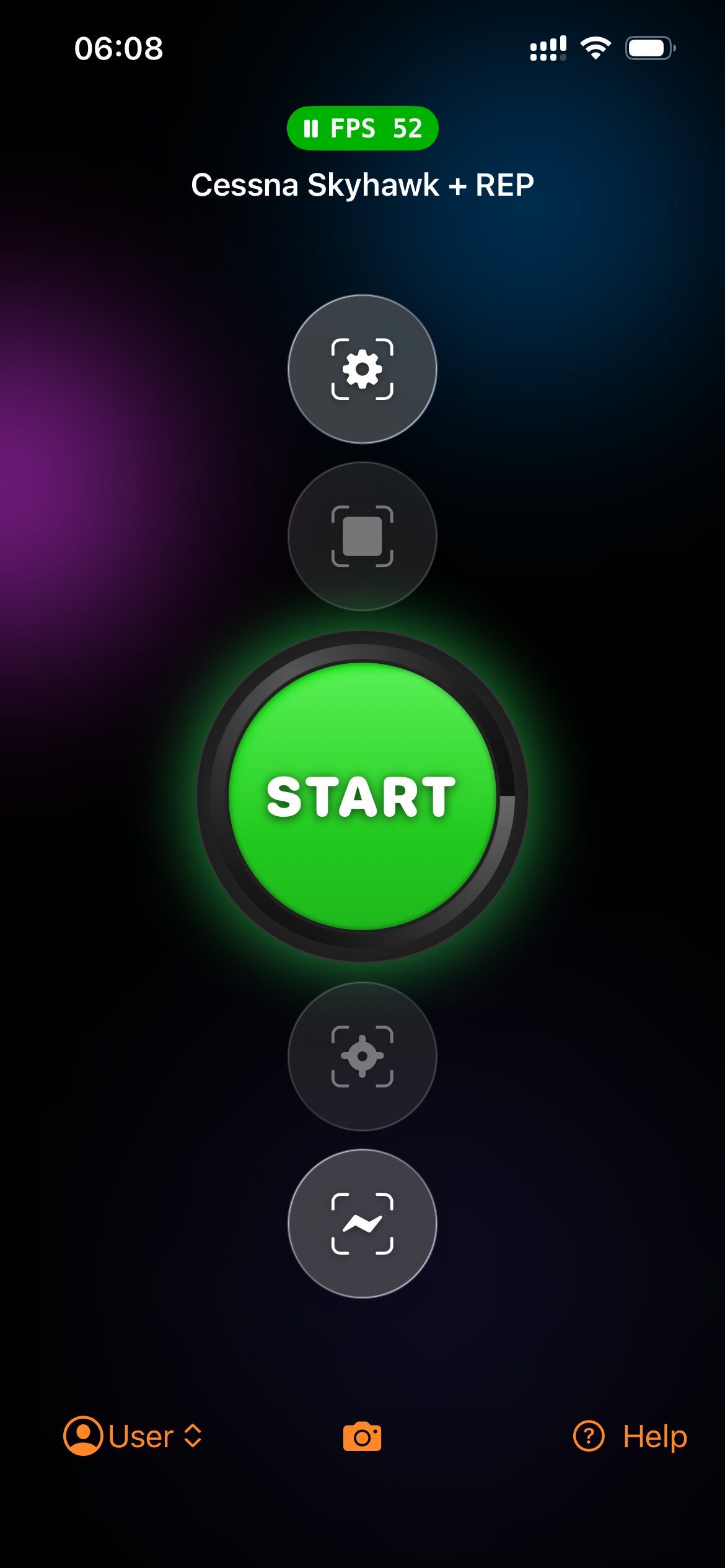
Task: Open the Help section
Action: [630, 1436]
